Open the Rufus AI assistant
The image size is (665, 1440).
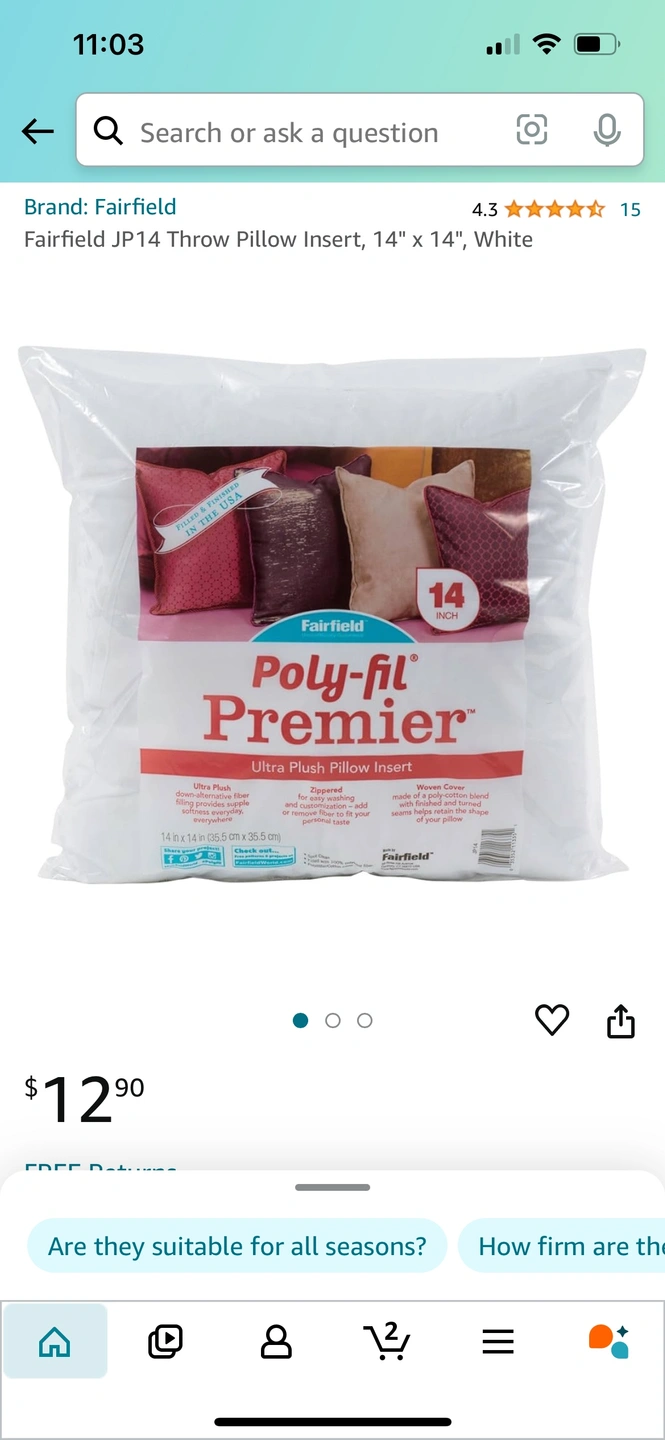608,1341
